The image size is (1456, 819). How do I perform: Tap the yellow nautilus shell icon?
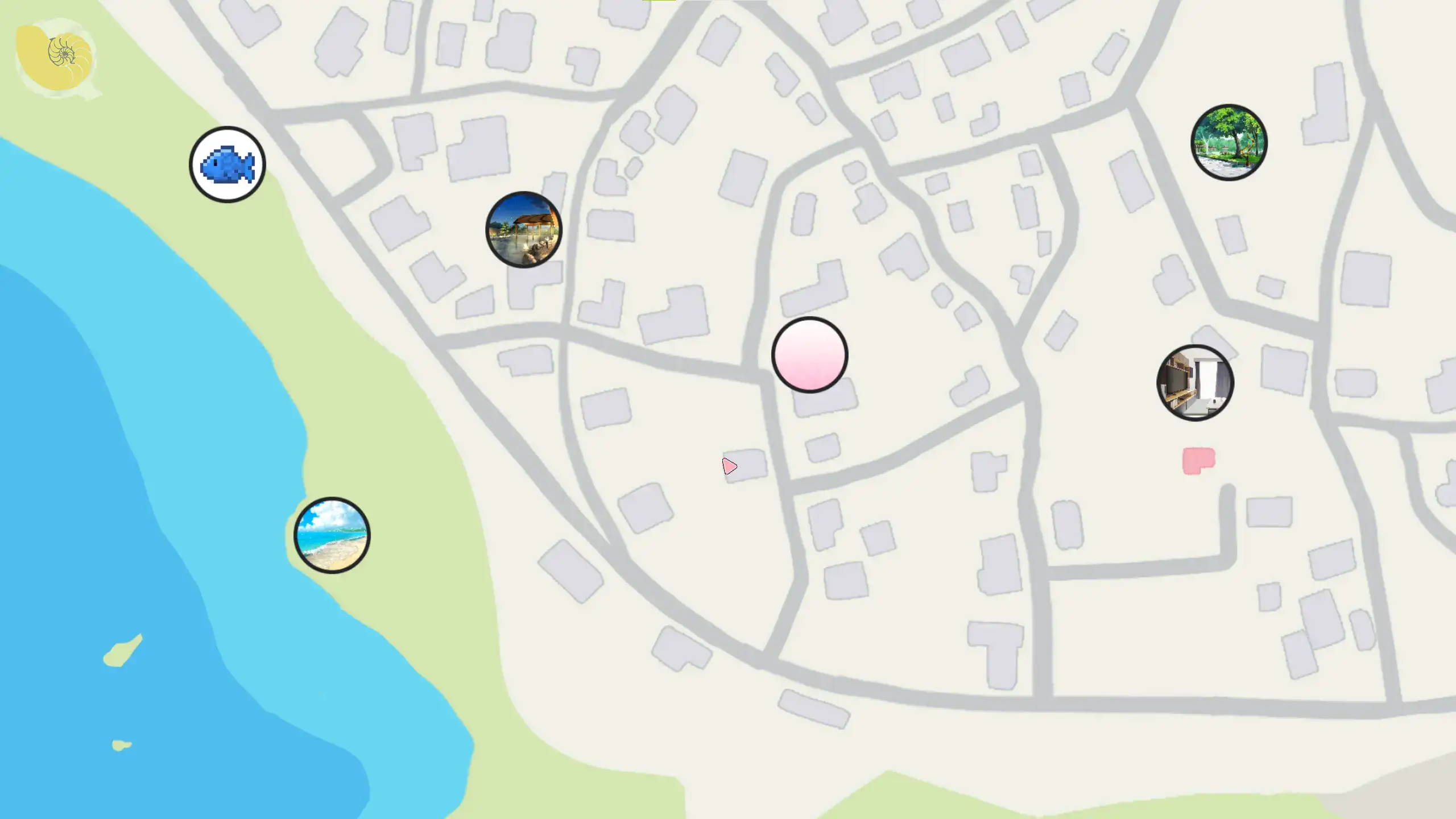pyautogui.click(x=55, y=57)
